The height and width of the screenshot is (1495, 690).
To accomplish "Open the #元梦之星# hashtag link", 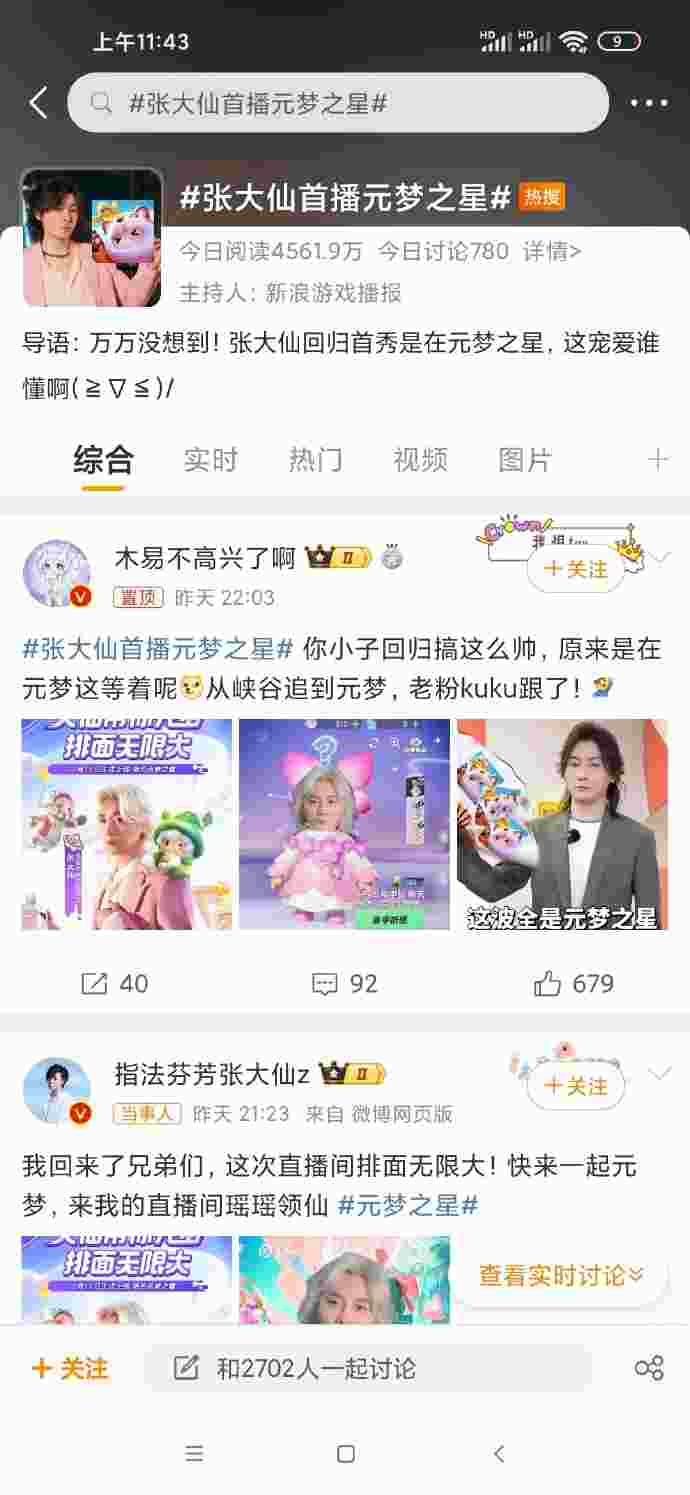I will (408, 1206).
